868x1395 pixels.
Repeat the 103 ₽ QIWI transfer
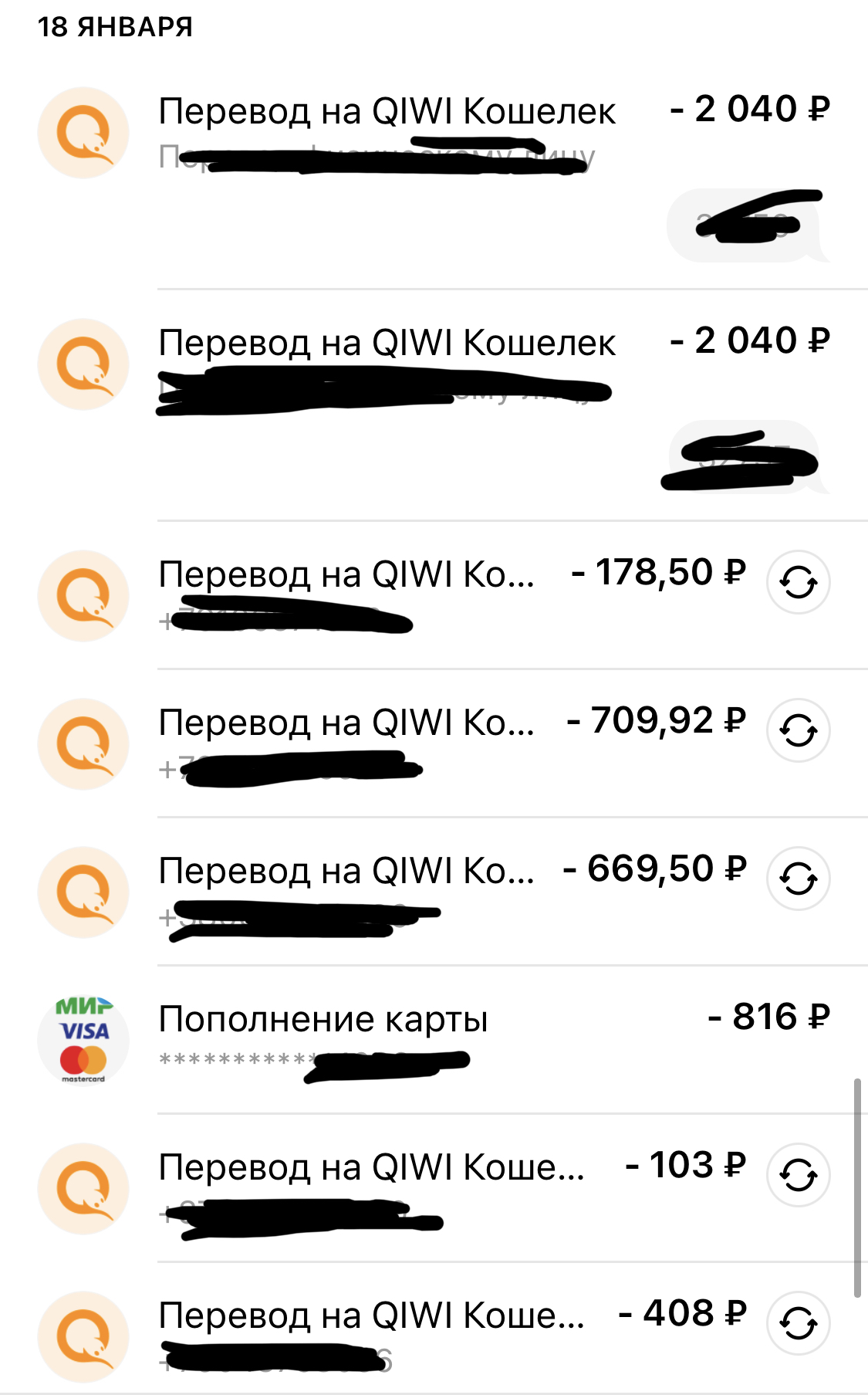click(798, 1175)
